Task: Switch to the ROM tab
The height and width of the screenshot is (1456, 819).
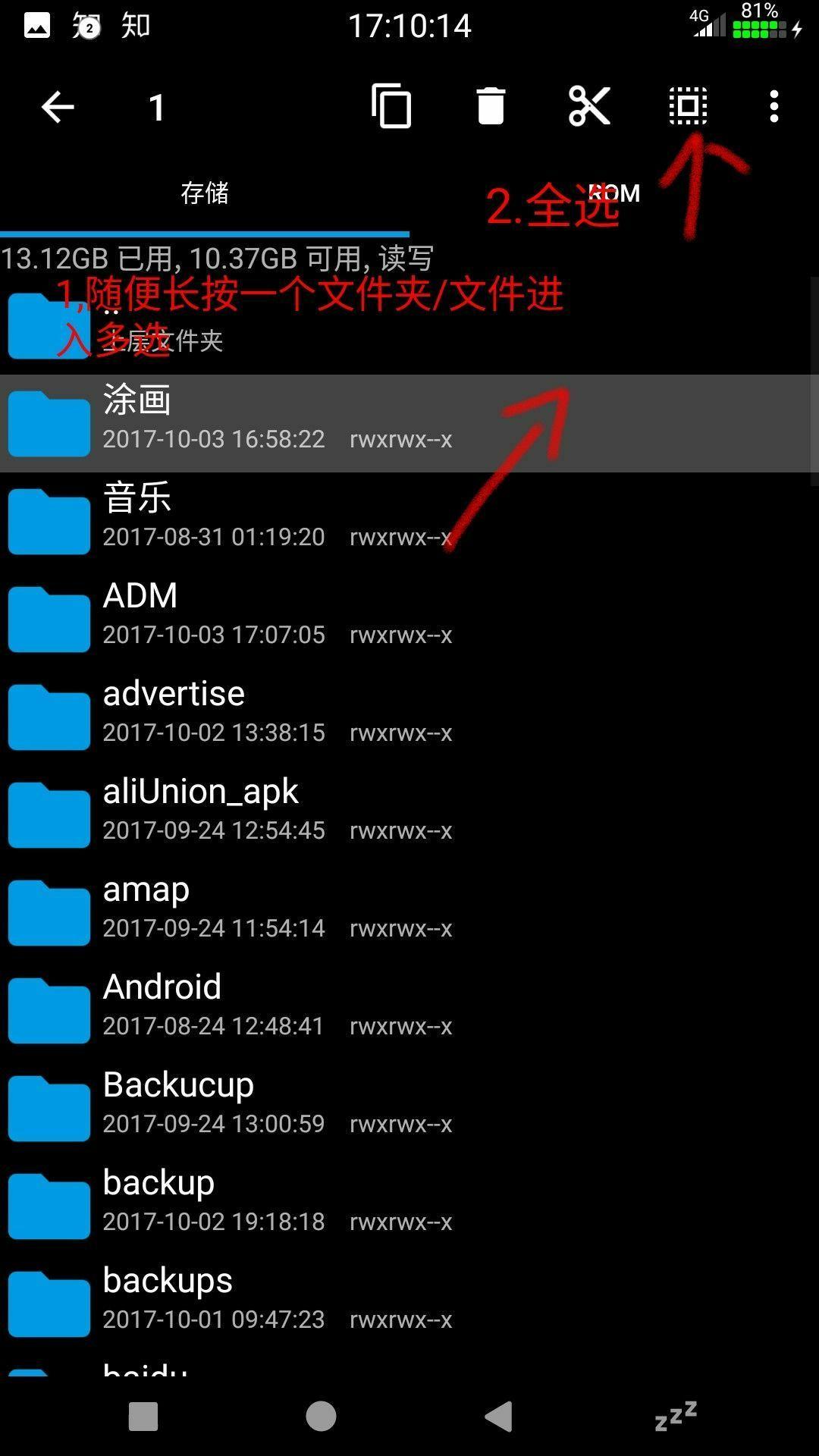Action: point(614,193)
